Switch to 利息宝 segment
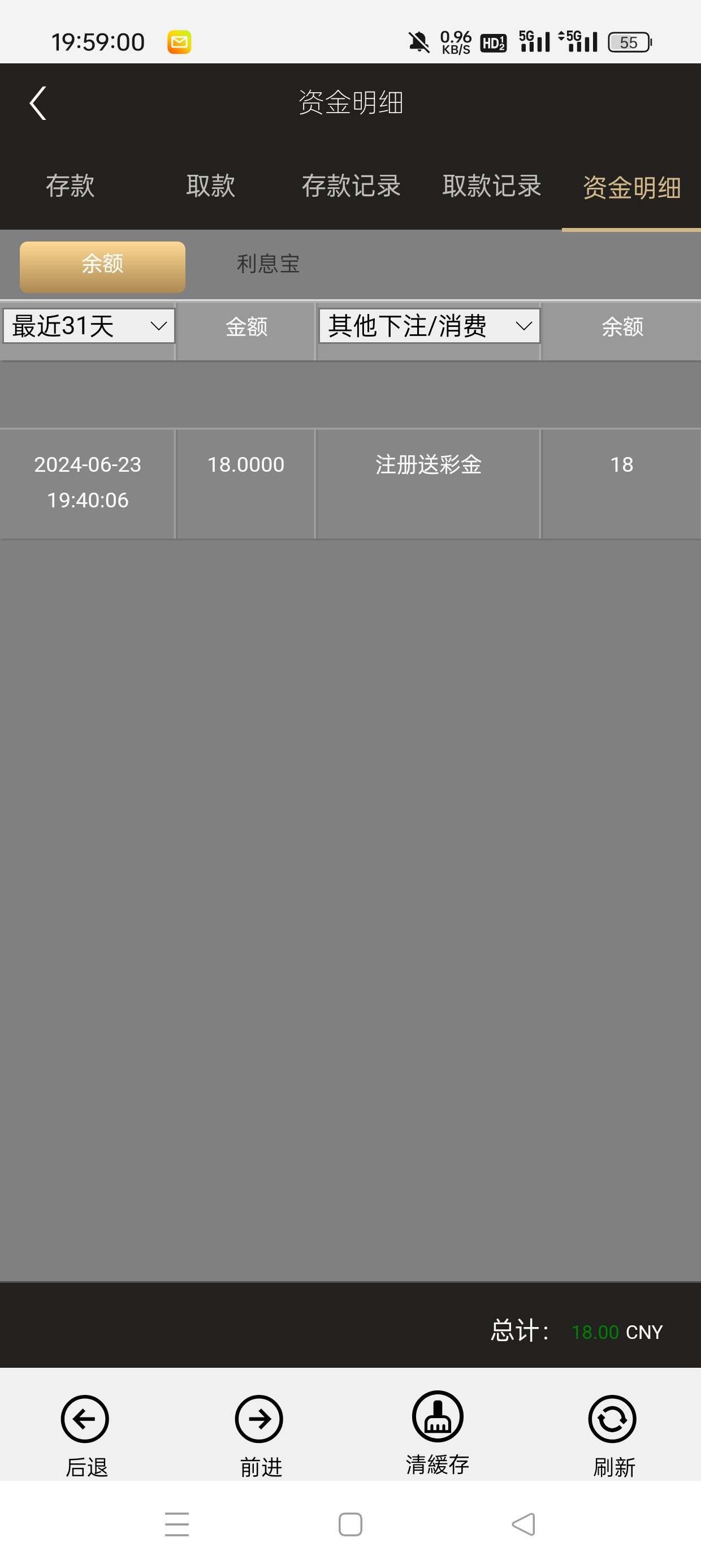The height and width of the screenshot is (1568, 701). 268,264
